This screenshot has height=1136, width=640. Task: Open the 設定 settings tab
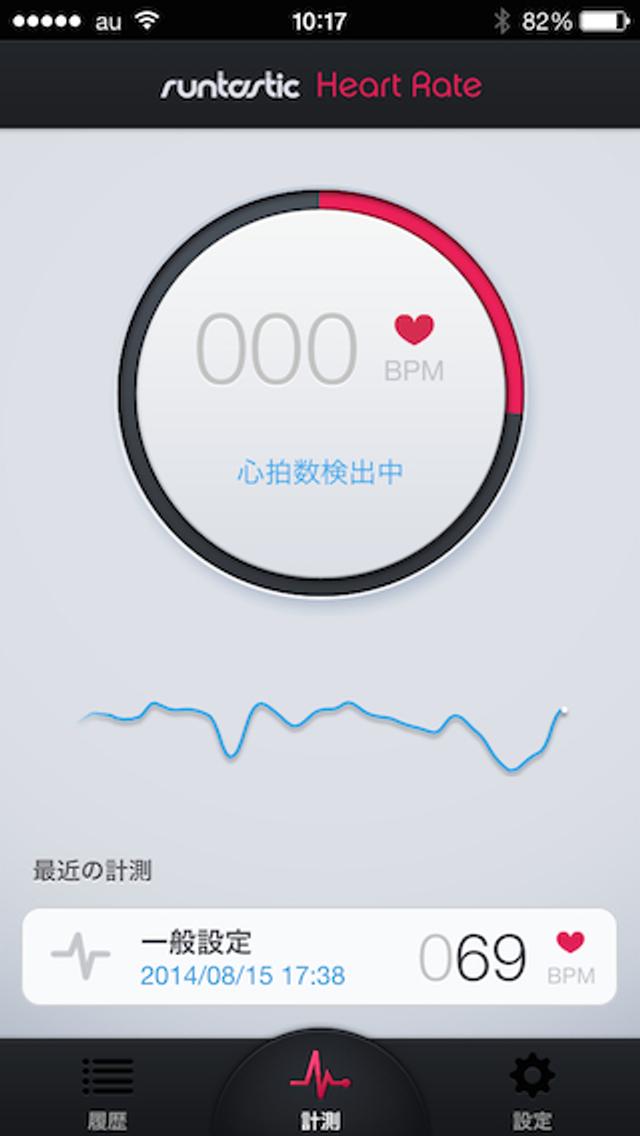(x=532, y=1090)
